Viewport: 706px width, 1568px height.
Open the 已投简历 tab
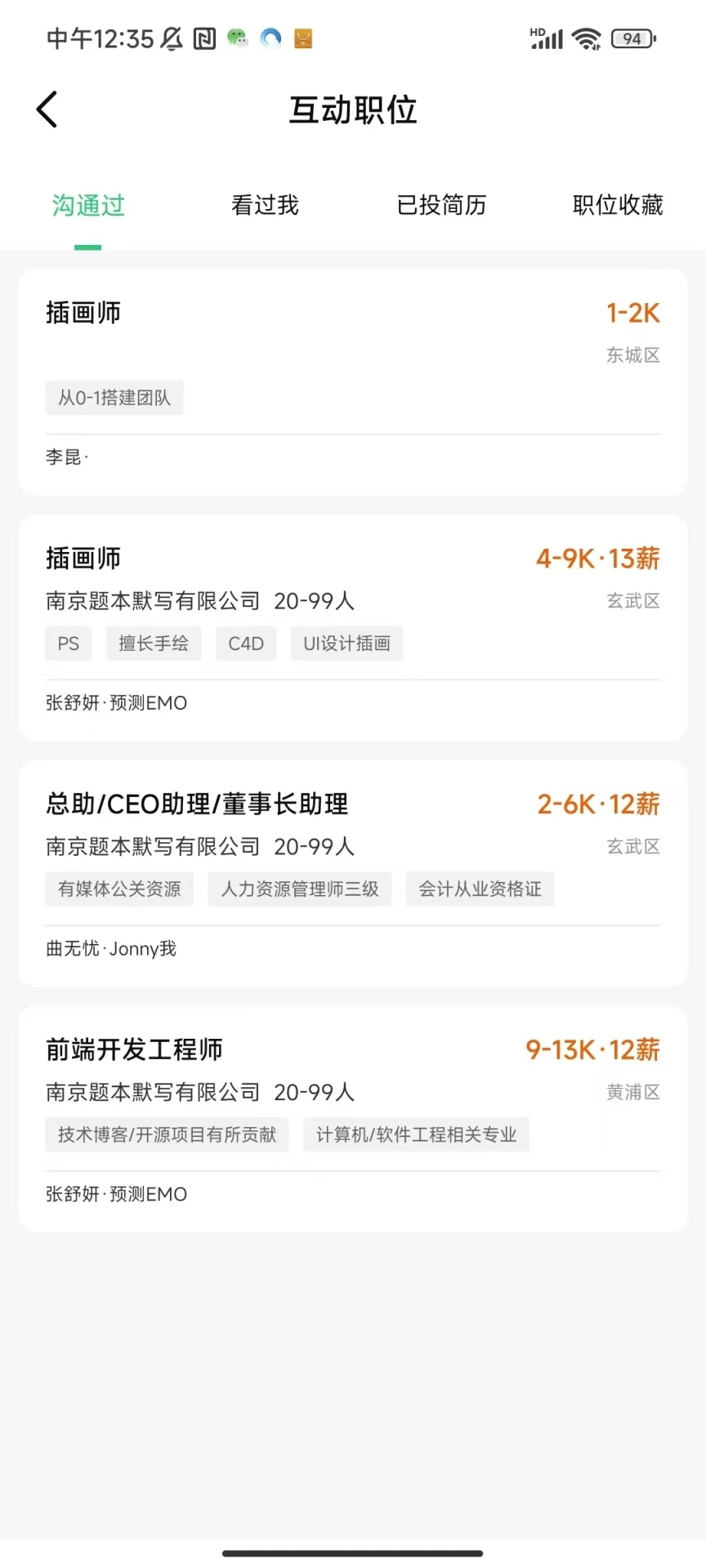(440, 206)
